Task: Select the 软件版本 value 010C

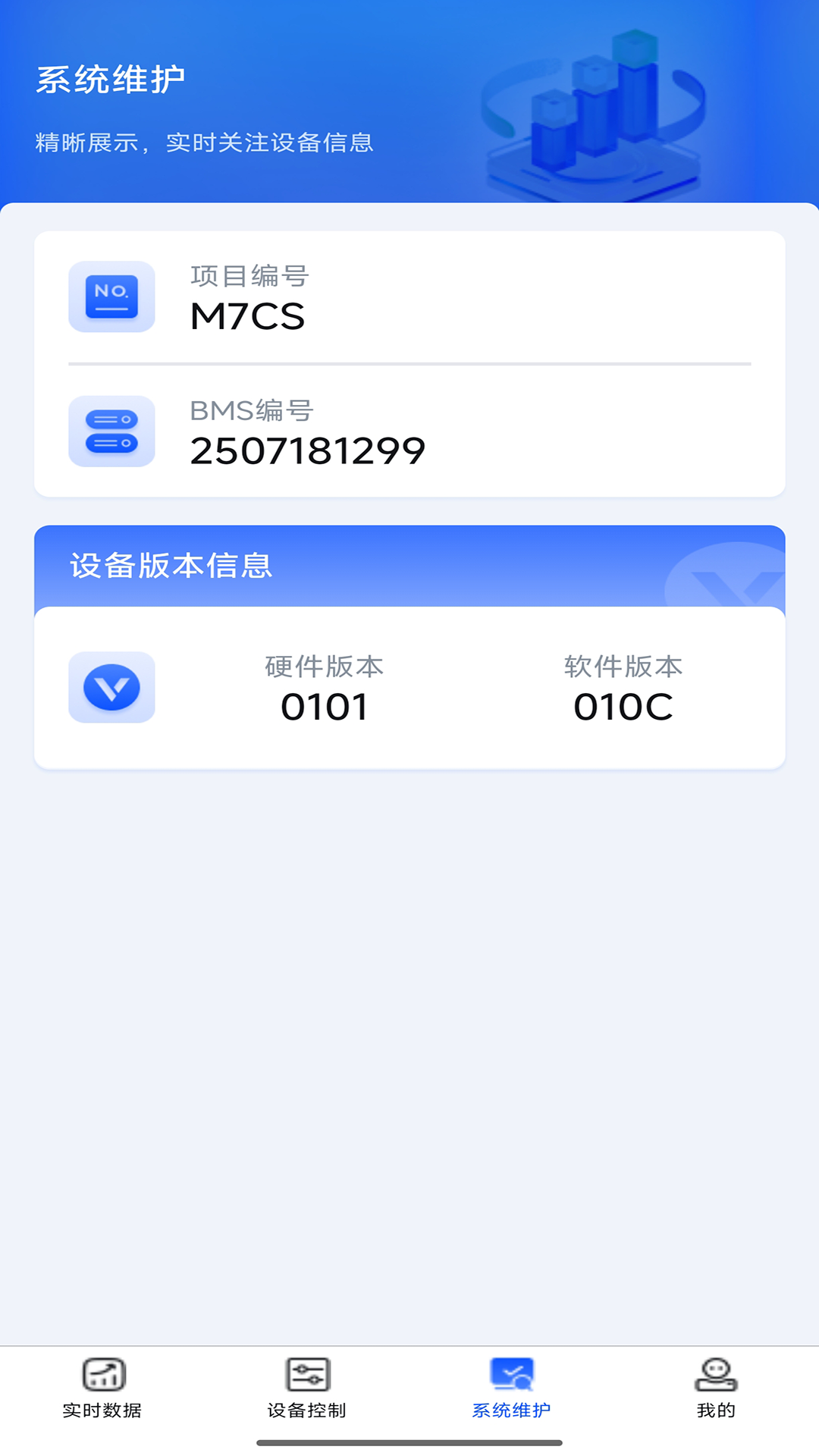Action: pyautogui.click(x=623, y=707)
